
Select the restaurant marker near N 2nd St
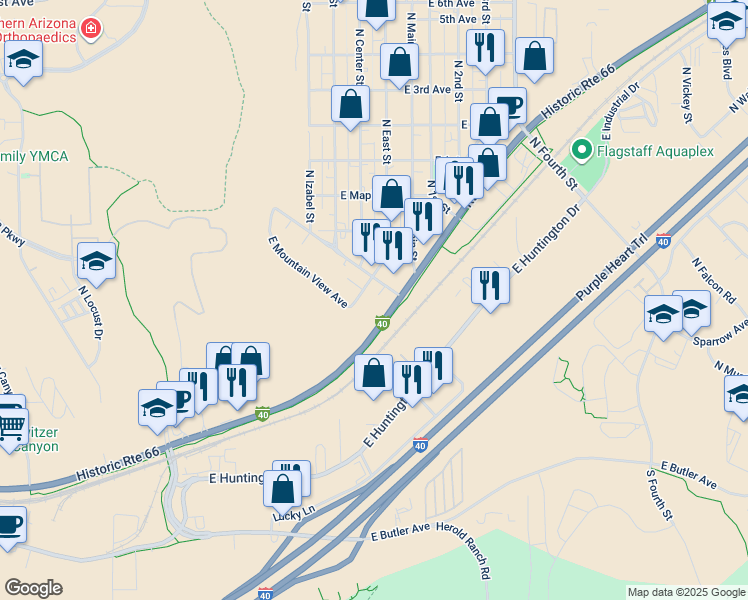485,47
